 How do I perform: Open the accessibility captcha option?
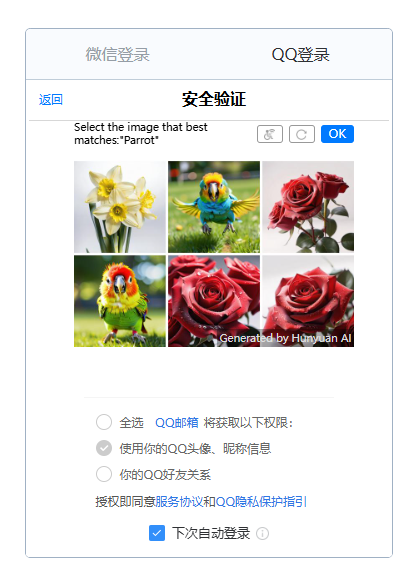(x=270, y=134)
